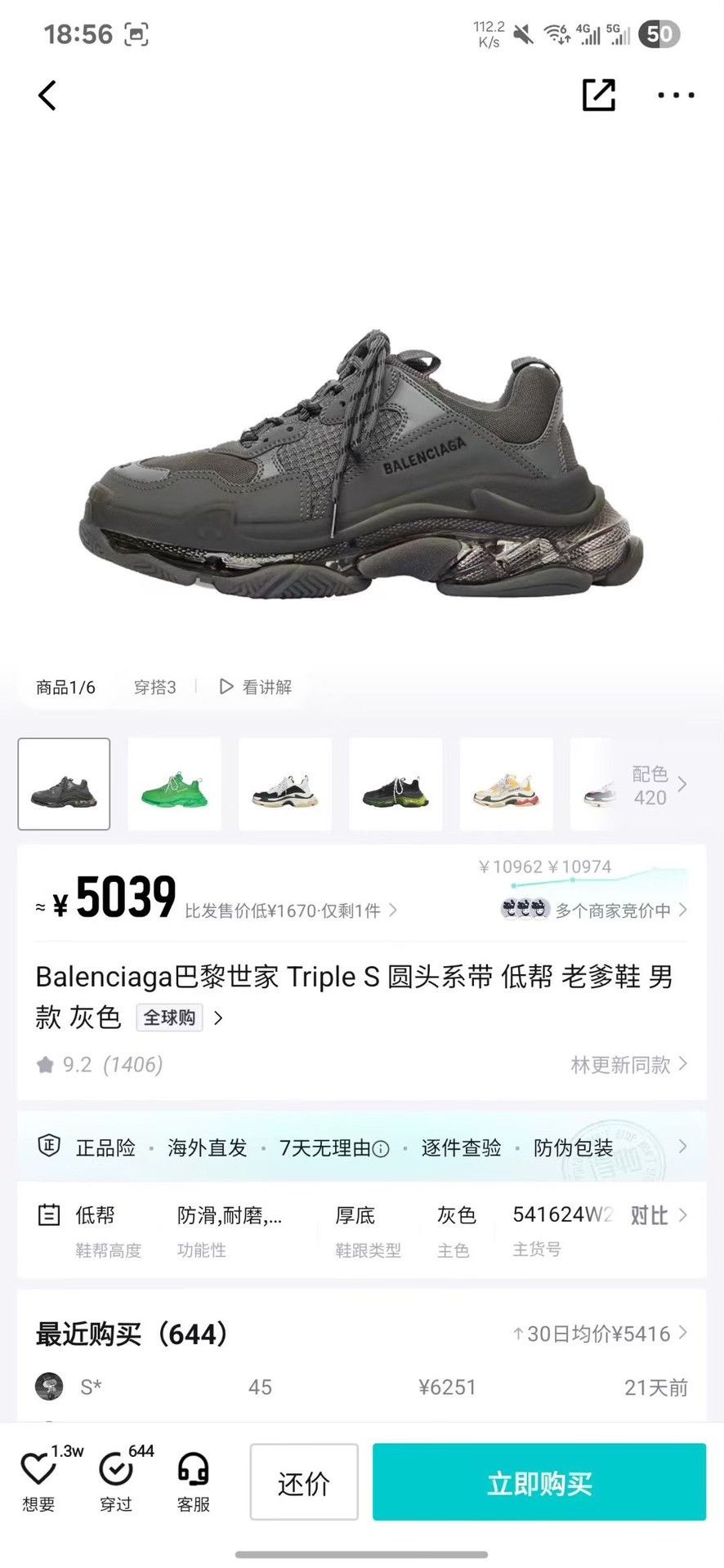Add to wishlist with the 想要 heart
724x1568 pixels.
[x=38, y=1481]
